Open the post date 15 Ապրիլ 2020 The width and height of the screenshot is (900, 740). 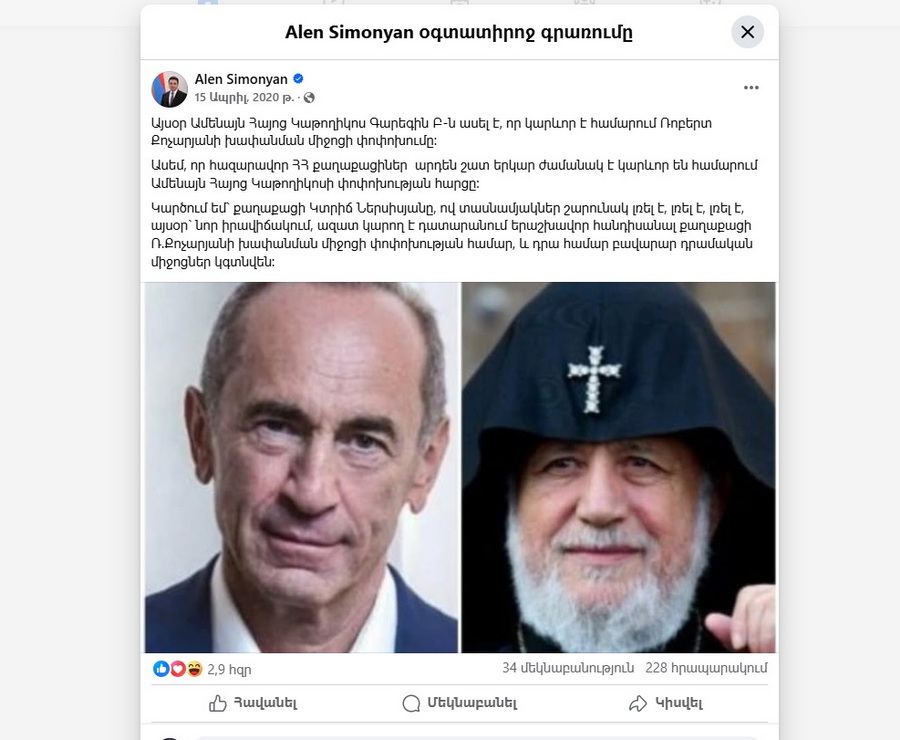point(246,97)
